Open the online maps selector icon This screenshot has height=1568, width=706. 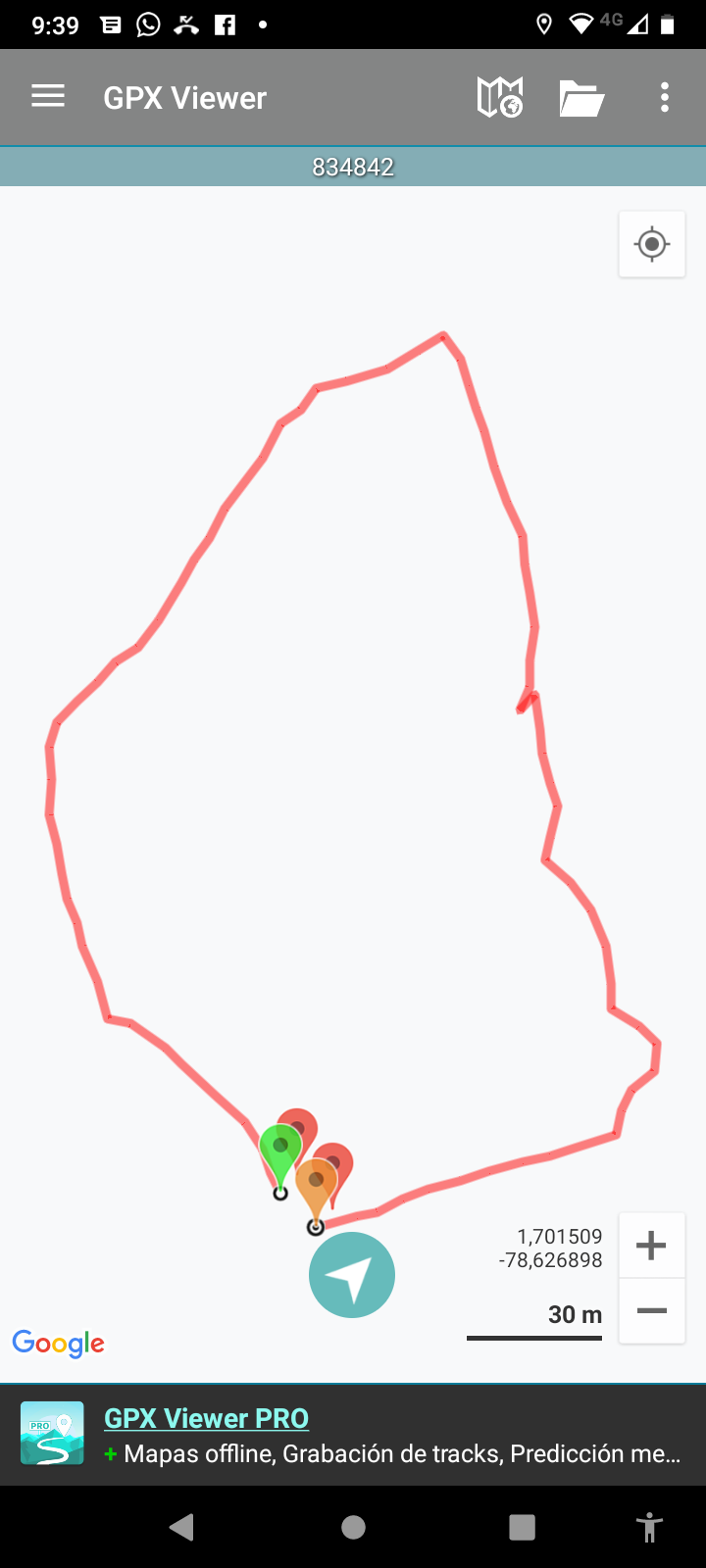pos(499,97)
